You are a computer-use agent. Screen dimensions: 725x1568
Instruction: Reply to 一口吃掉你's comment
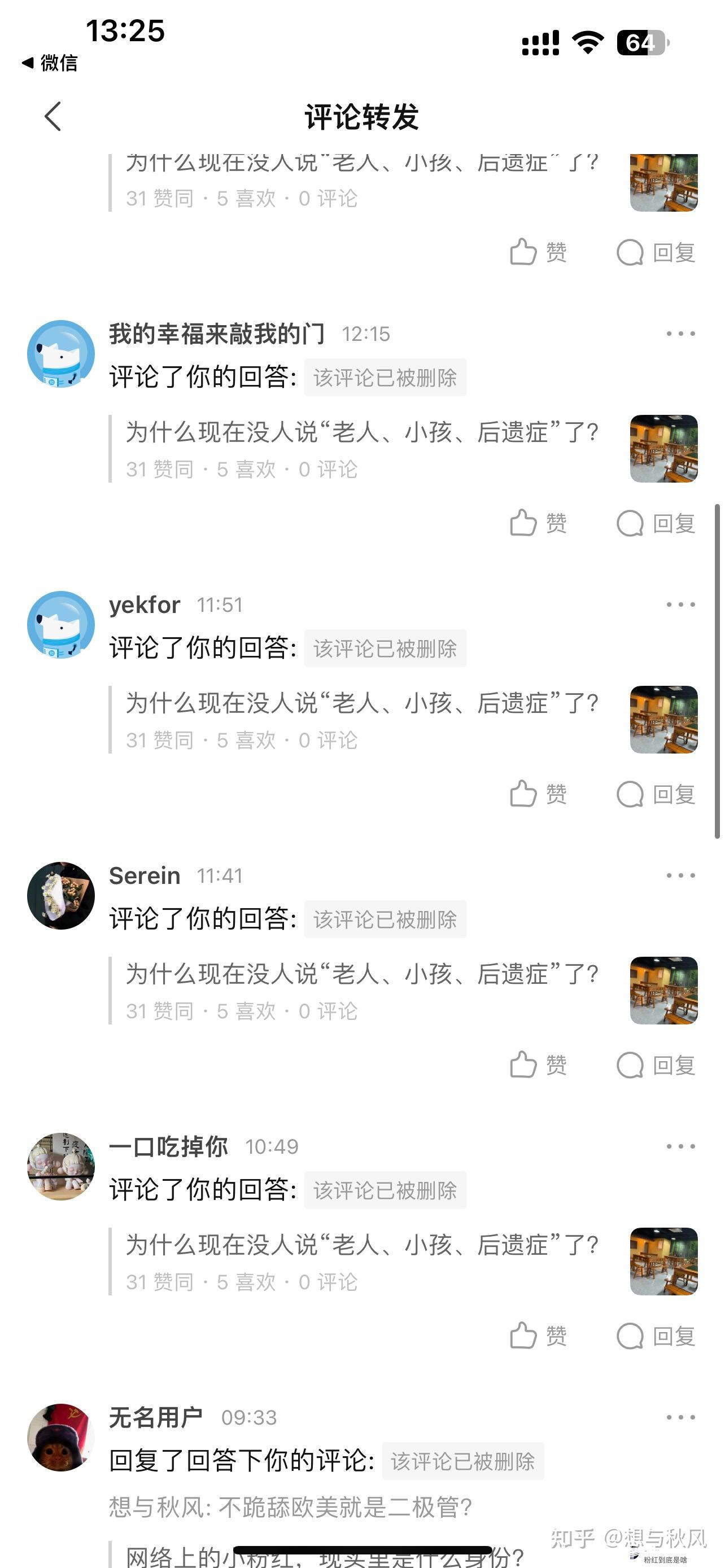point(656,1335)
